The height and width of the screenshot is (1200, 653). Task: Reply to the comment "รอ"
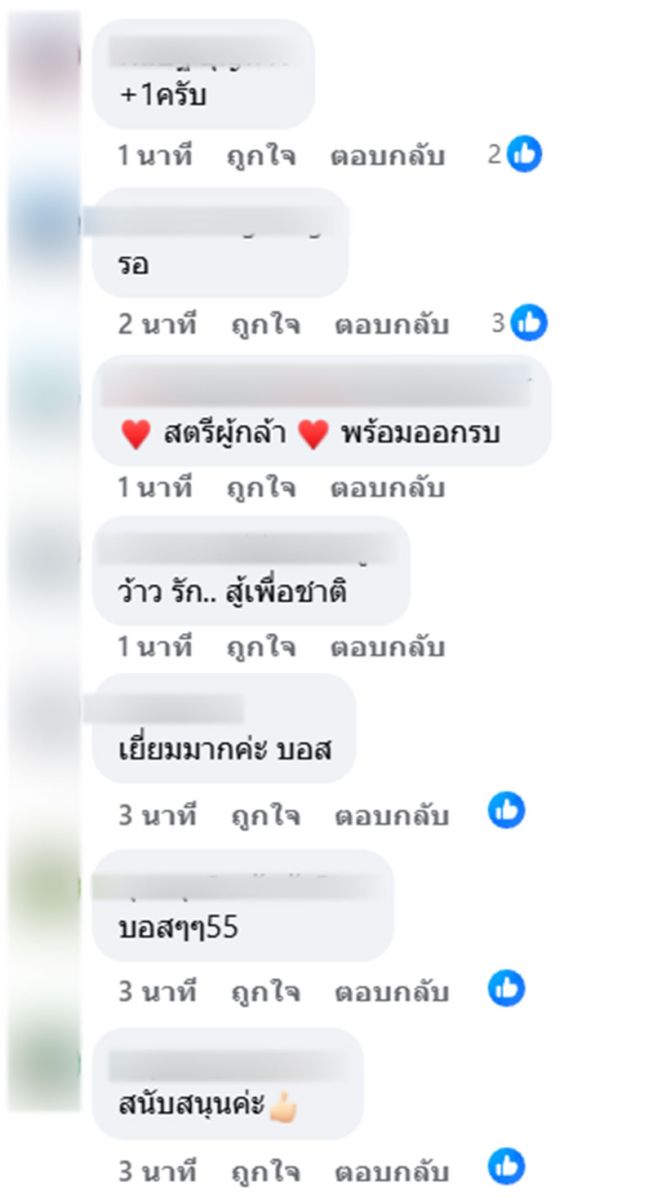[x=392, y=324]
